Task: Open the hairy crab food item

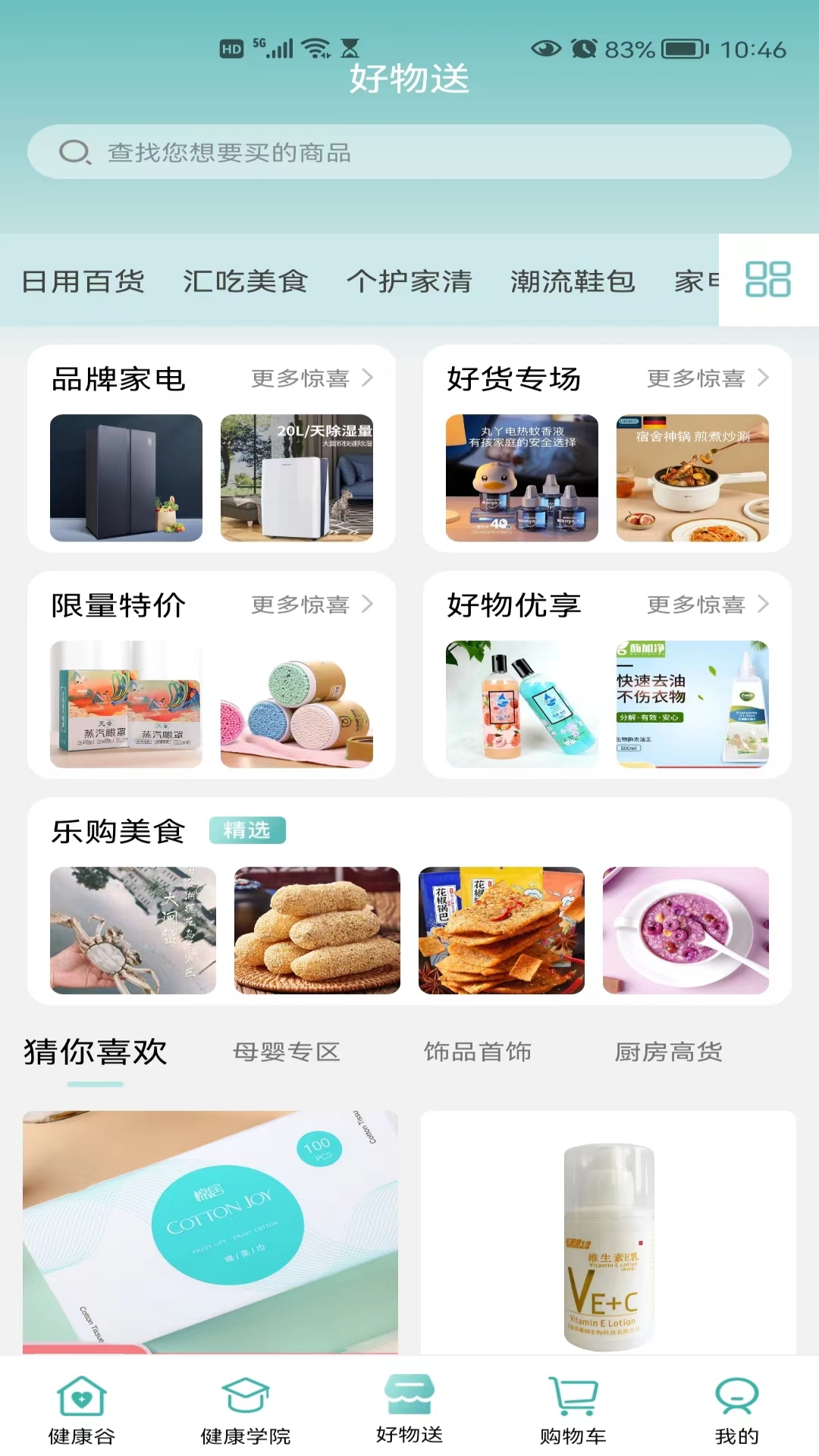Action: 133,930
